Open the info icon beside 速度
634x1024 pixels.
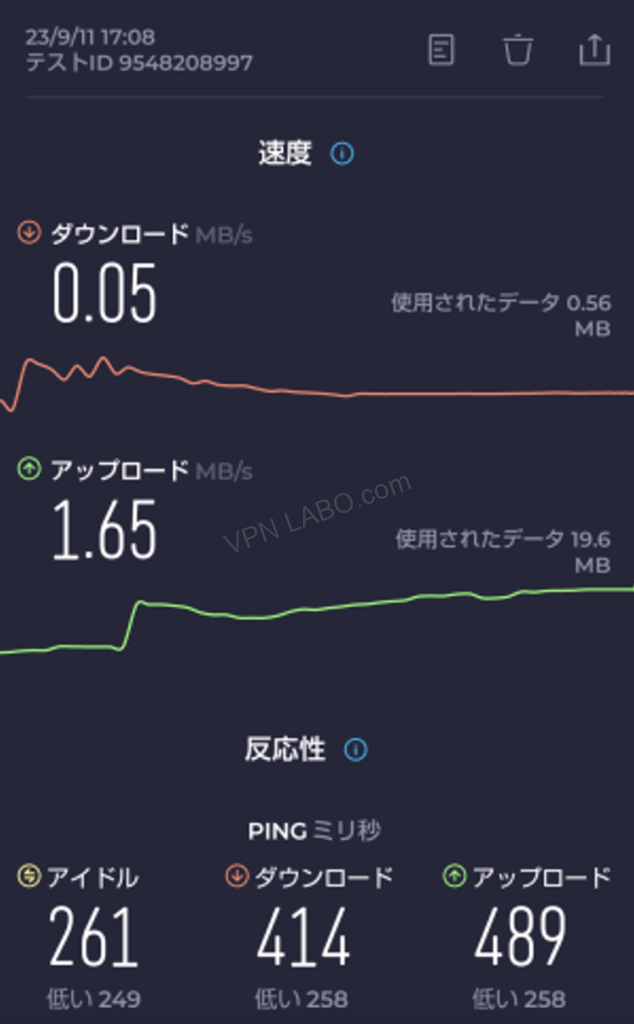tap(342, 153)
